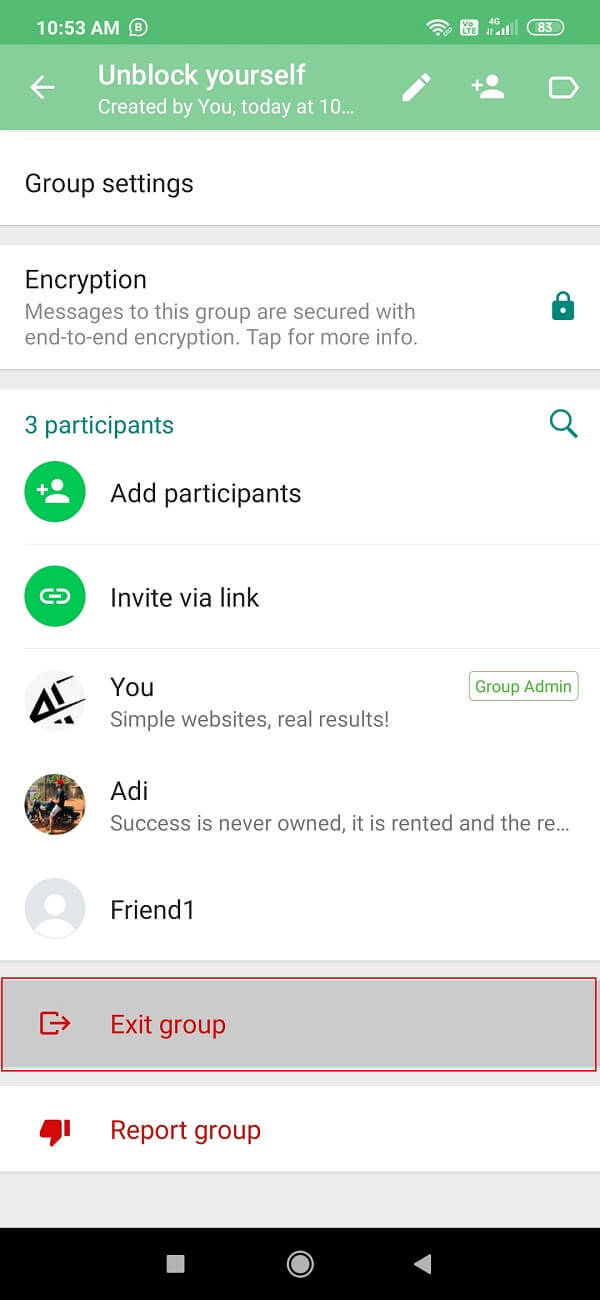Report group
The height and width of the screenshot is (1300, 600).
coord(300,1130)
